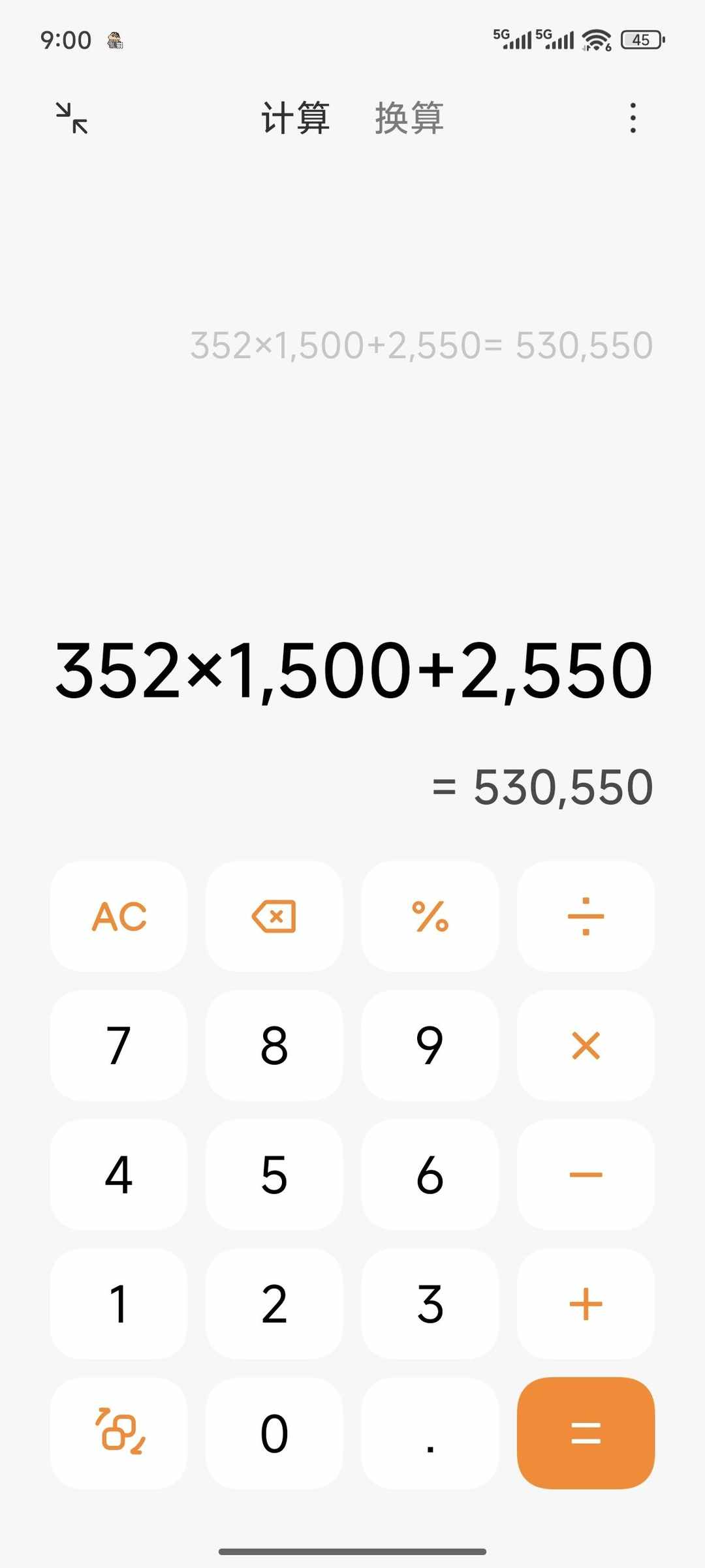Toggle the scientific keypad switch key
The image size is (705, 1568).
tap(119, 1433)
